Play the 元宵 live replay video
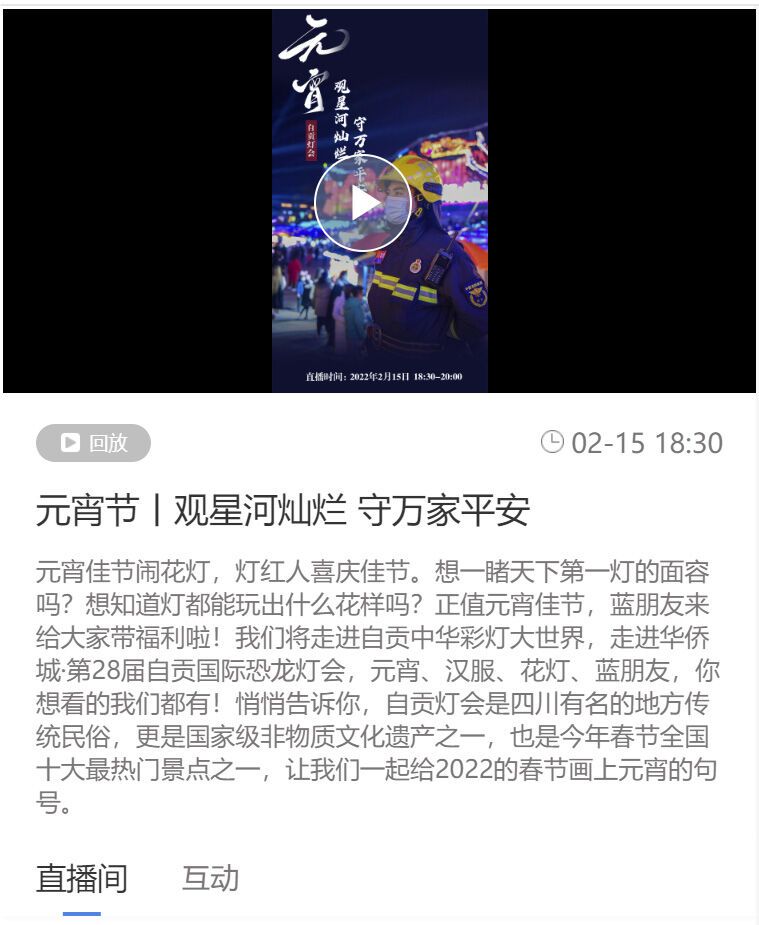This screenshot has height=925, width=759. tap(363, 203)
